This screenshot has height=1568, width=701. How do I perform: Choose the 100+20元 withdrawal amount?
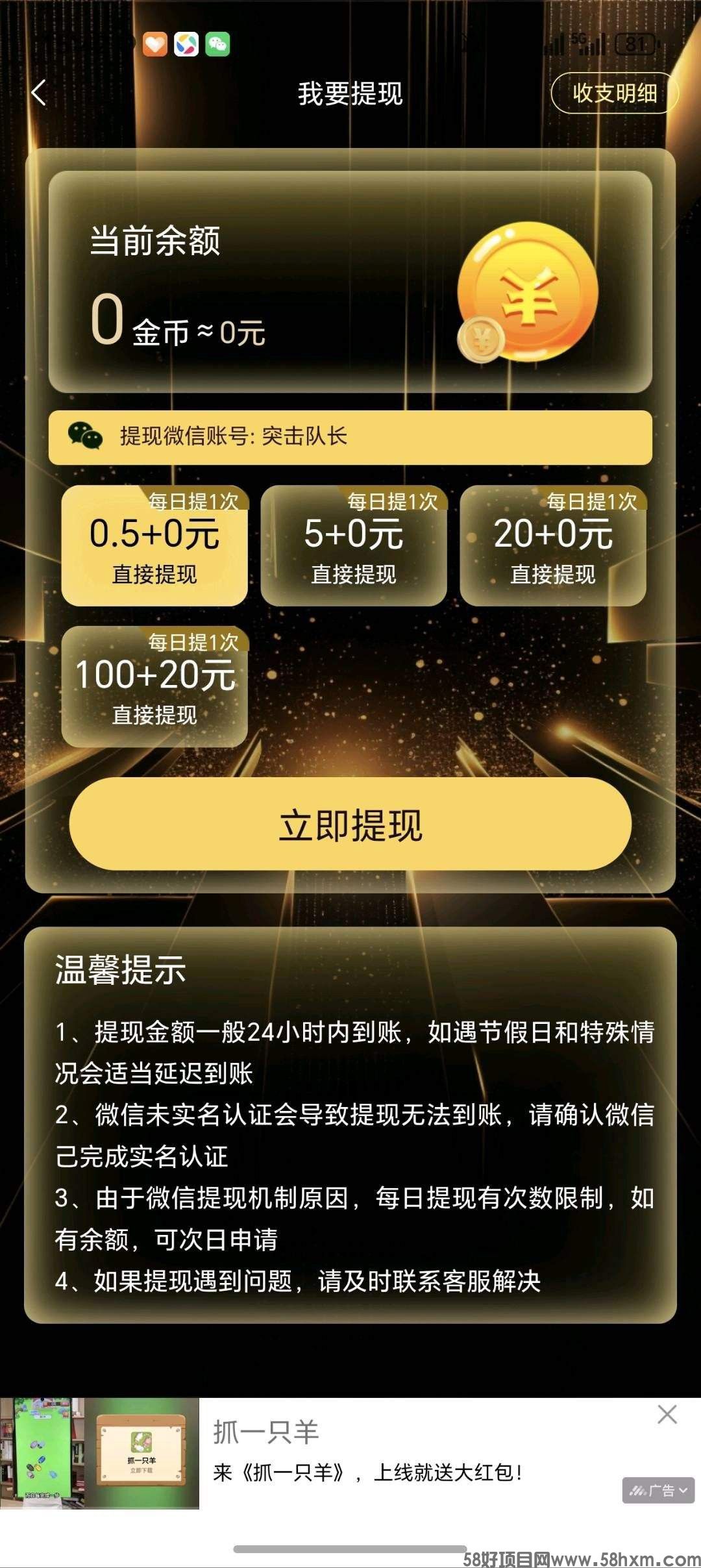(x=154, y=687)
